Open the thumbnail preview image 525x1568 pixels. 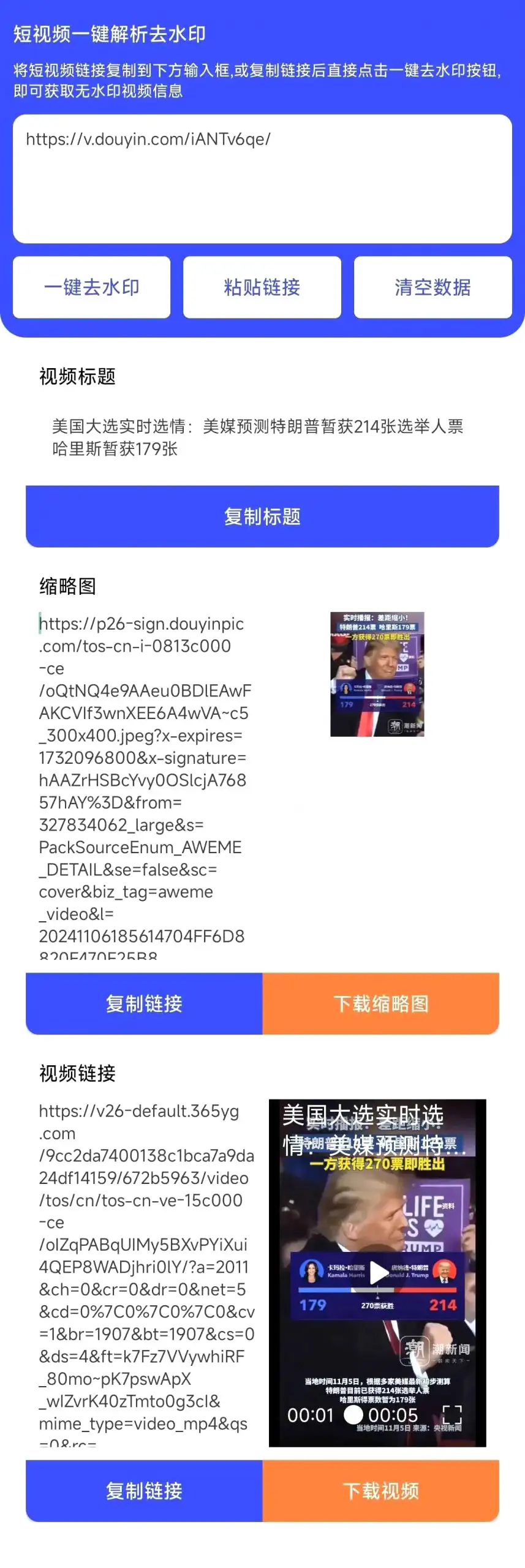[377, 674]
